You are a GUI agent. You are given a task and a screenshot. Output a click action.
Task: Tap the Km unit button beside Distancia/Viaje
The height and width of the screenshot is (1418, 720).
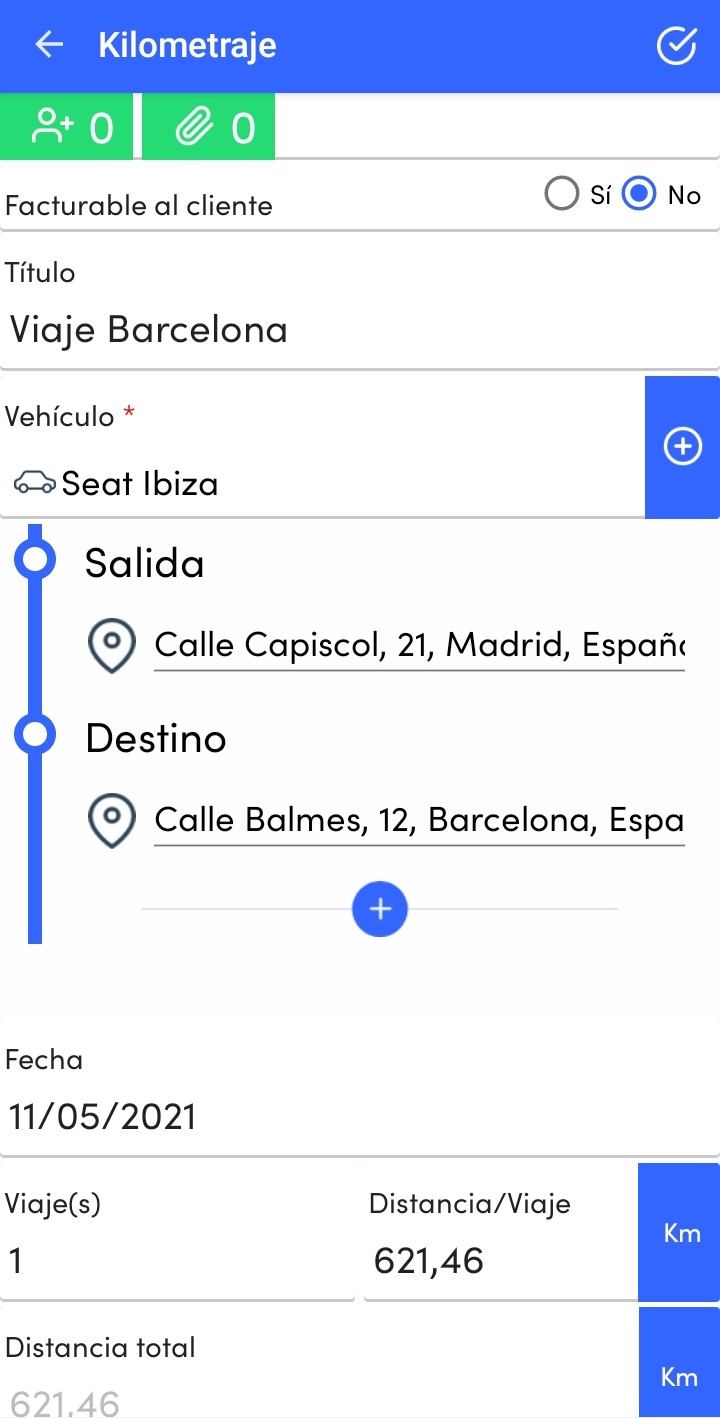[679, 1232]
